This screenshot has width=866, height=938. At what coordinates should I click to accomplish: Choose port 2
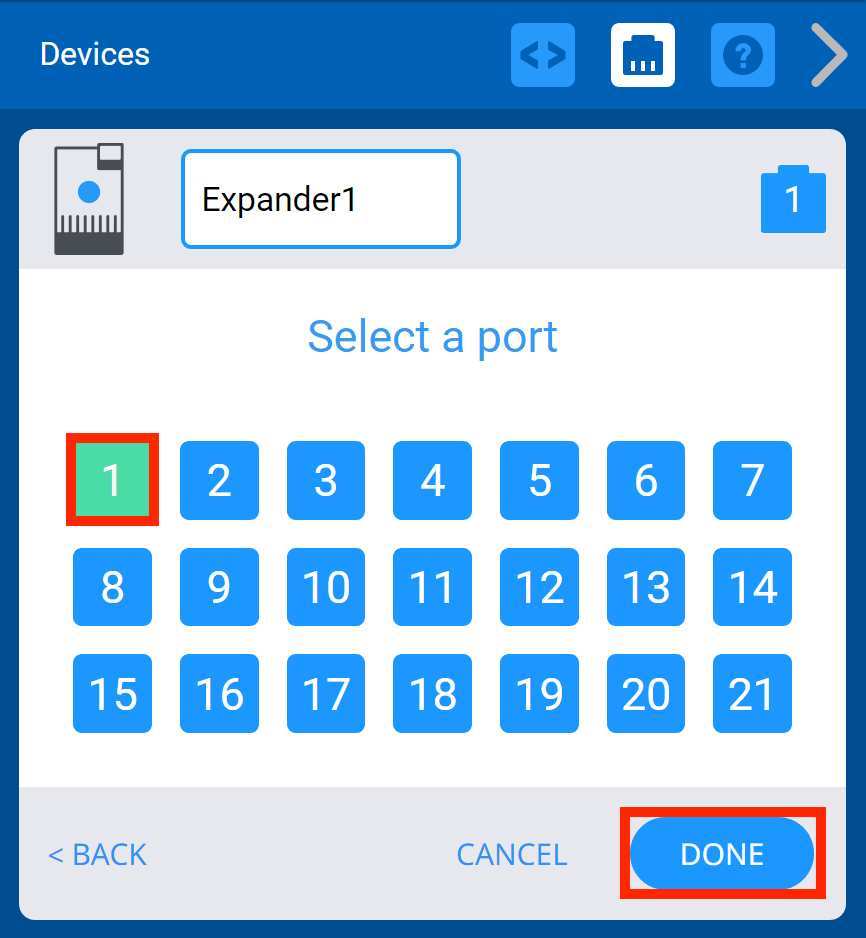(219, 480)
